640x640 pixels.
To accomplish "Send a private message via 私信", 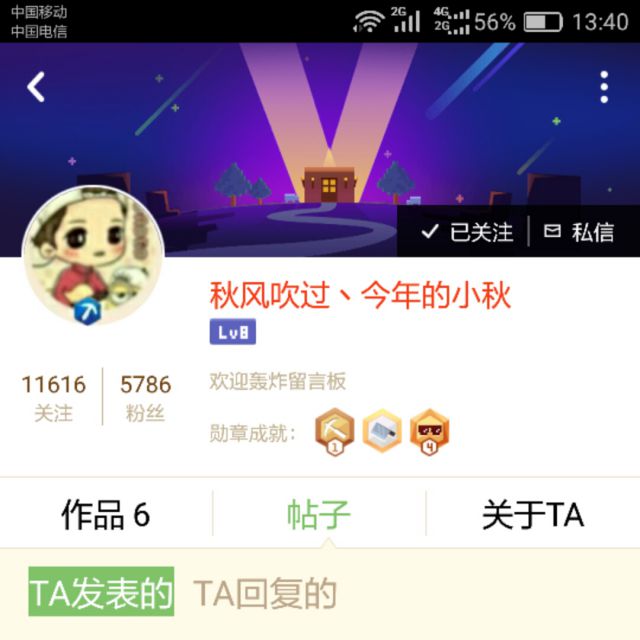I will pos(579,232).
